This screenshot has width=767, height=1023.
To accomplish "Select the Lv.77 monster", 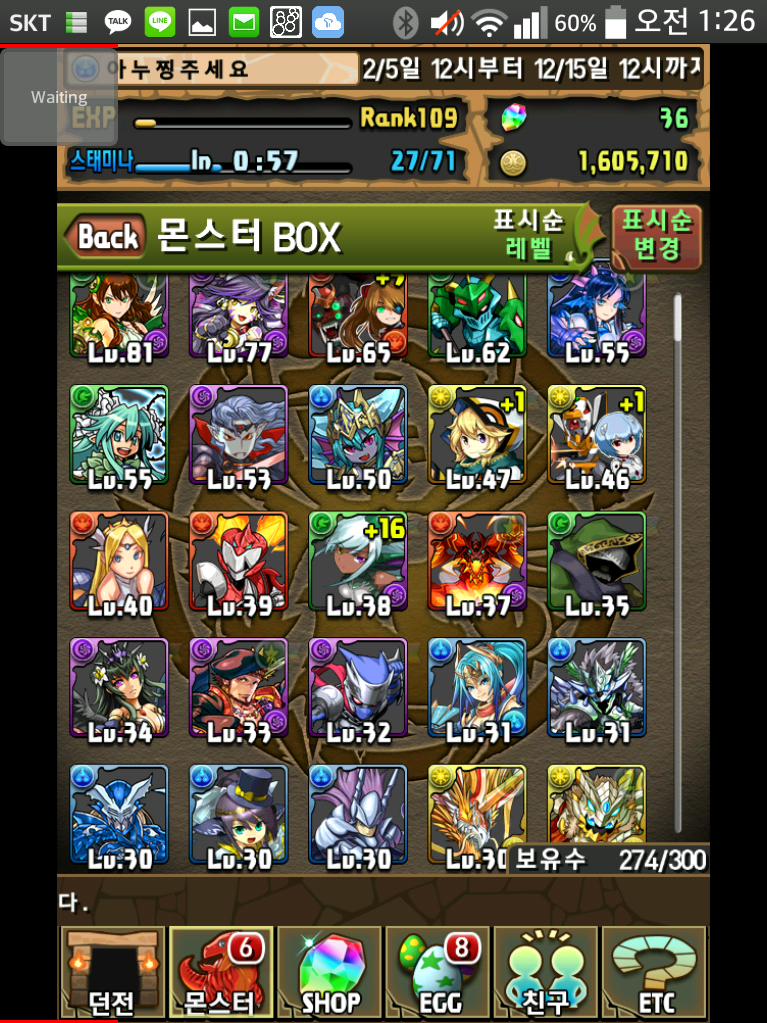I will tap(239, 318).
